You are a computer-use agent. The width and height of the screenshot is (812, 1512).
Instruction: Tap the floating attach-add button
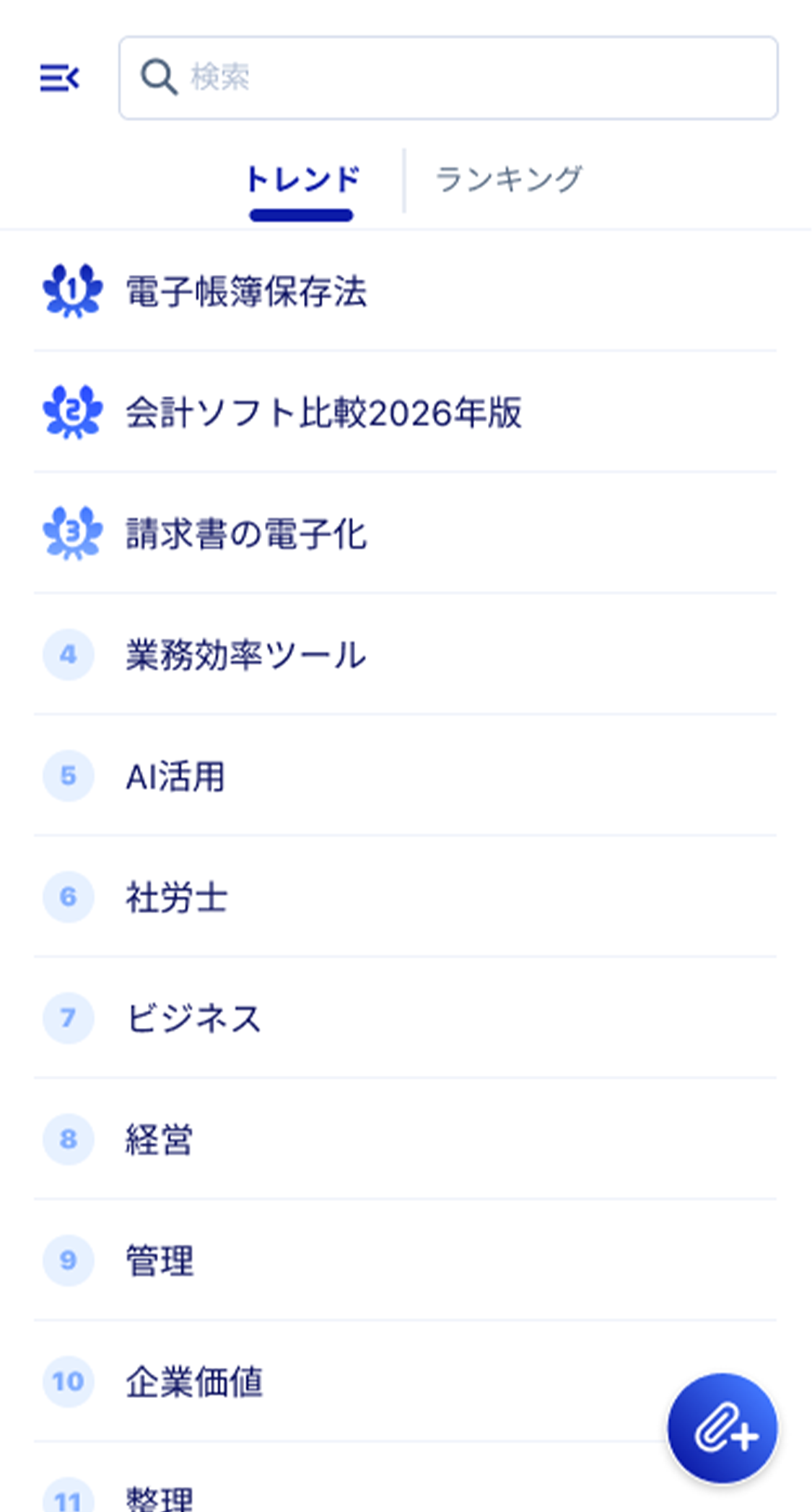point(722,1428)
